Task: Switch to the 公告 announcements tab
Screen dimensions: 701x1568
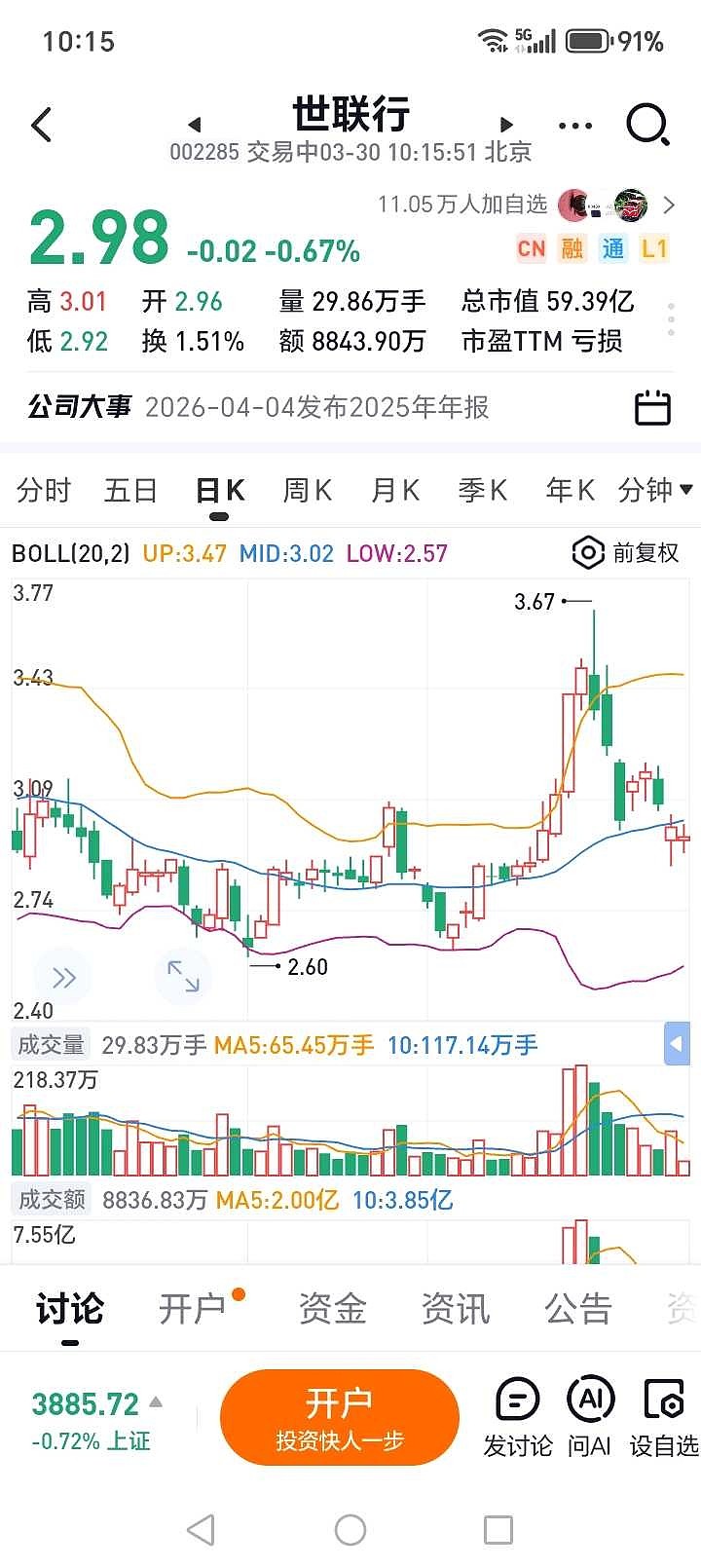Action: [x=578, y=1310]
